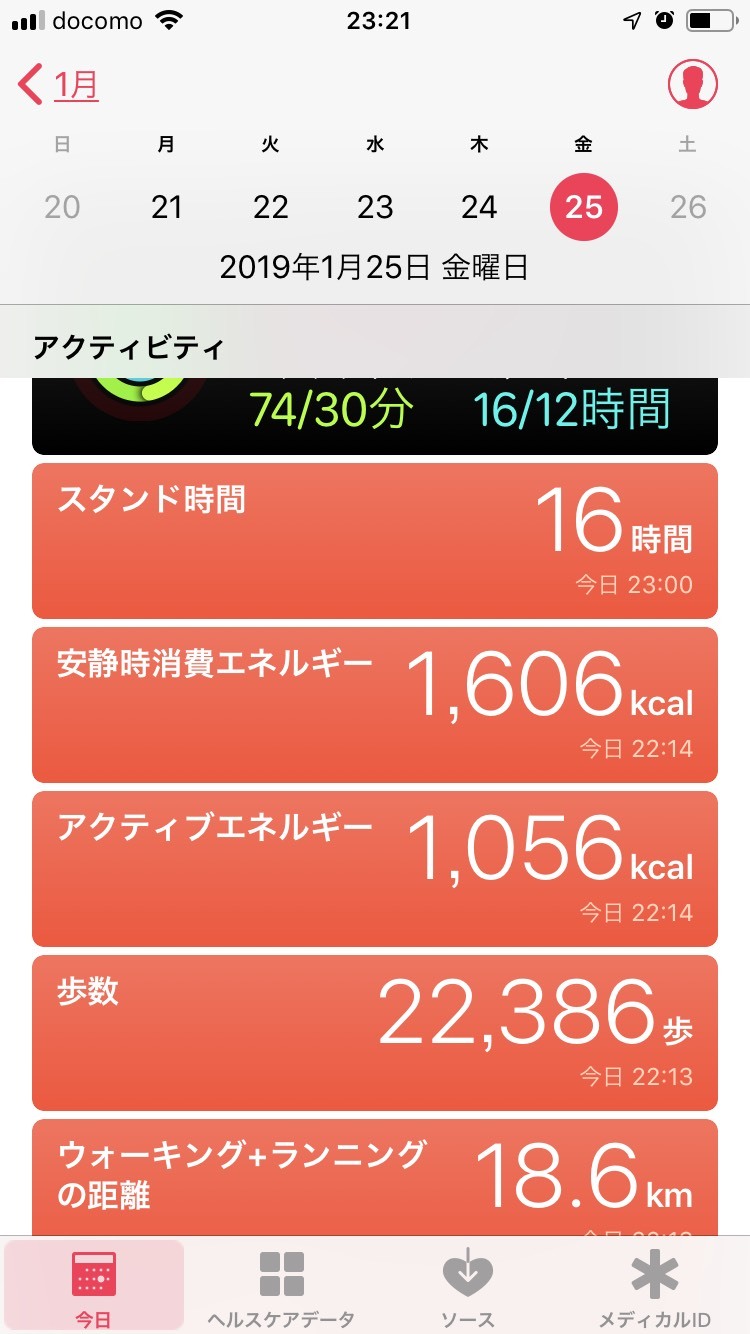Switch to the 今日 tab
Viewport: 750px width, 1334px height.
[x=94, y=1287]
